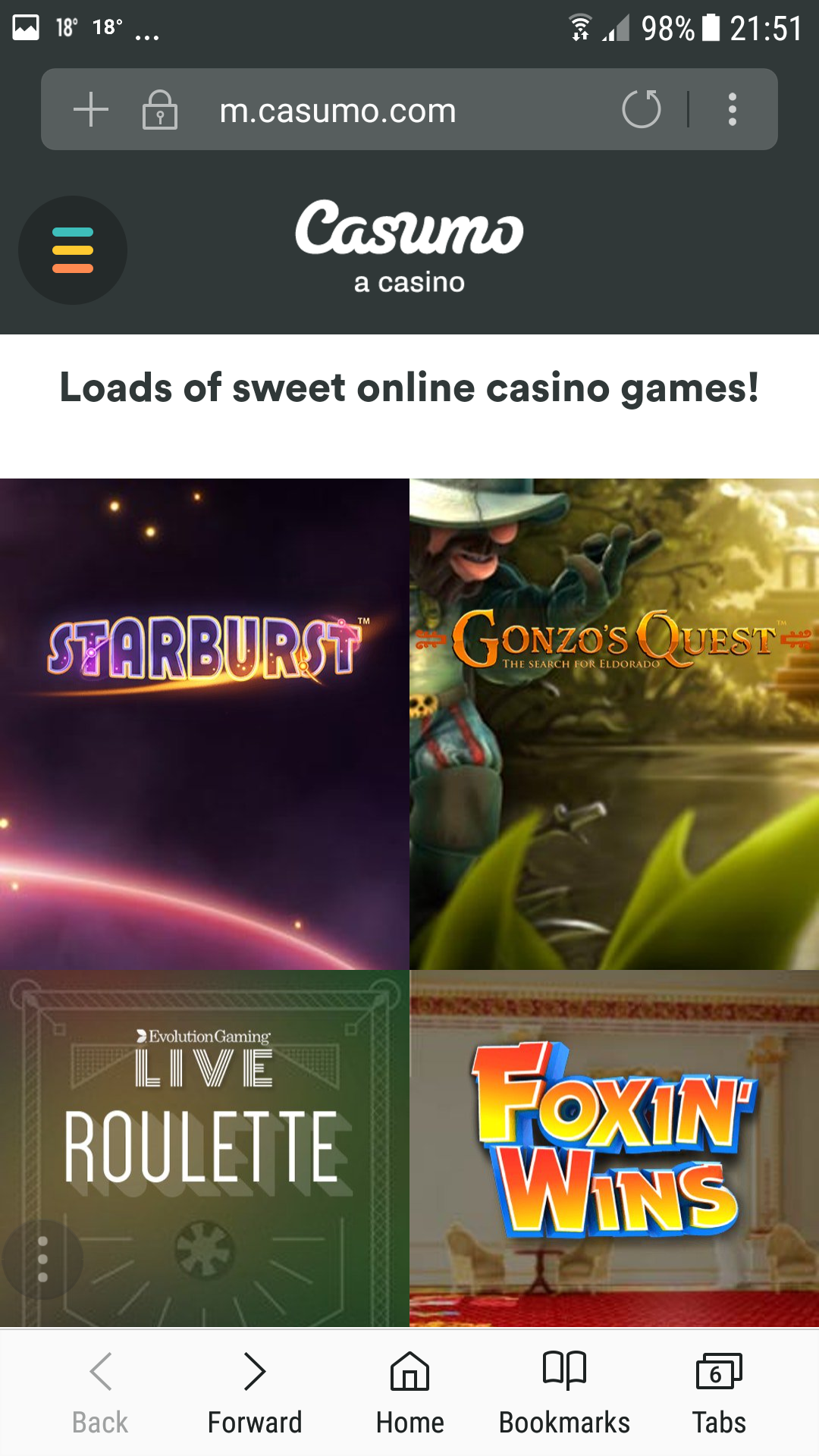Open the Starburst game tile
The width and height of the screenshot is (819, 1456).
click(205, 723)
